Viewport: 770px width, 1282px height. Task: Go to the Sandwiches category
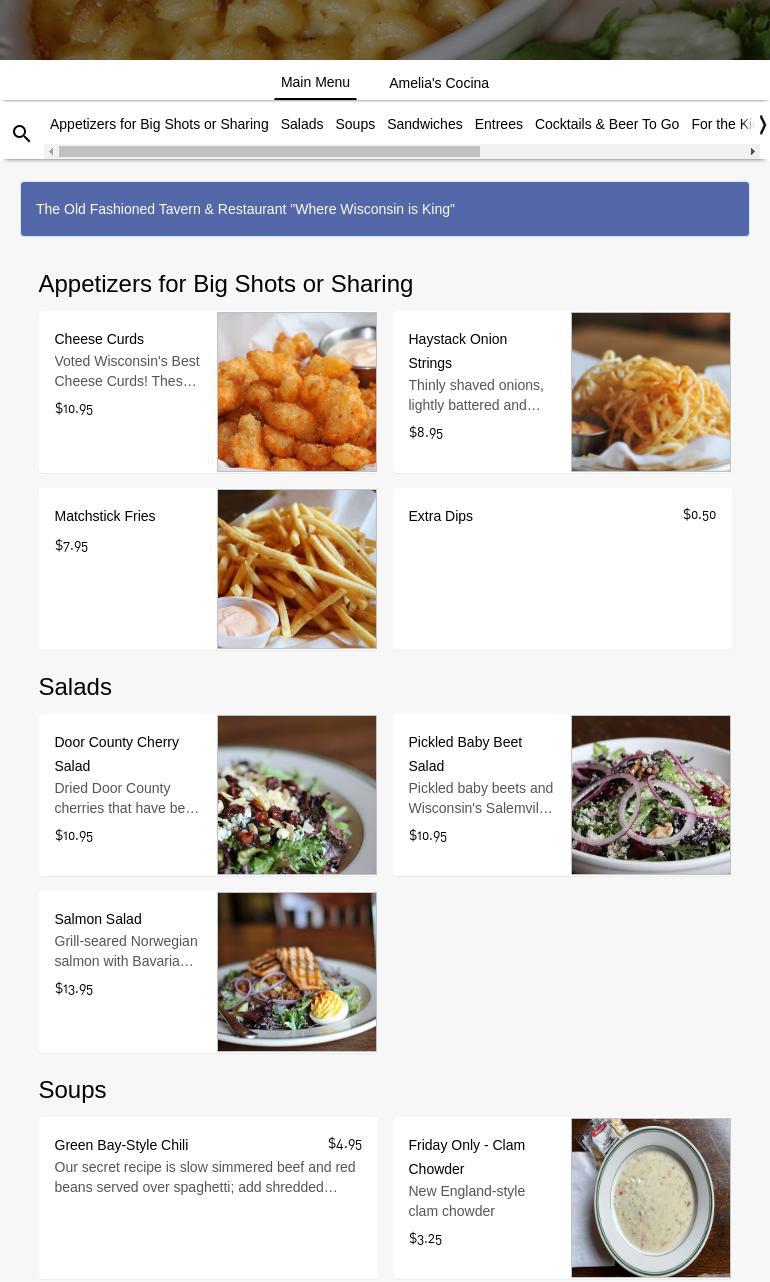424,124
